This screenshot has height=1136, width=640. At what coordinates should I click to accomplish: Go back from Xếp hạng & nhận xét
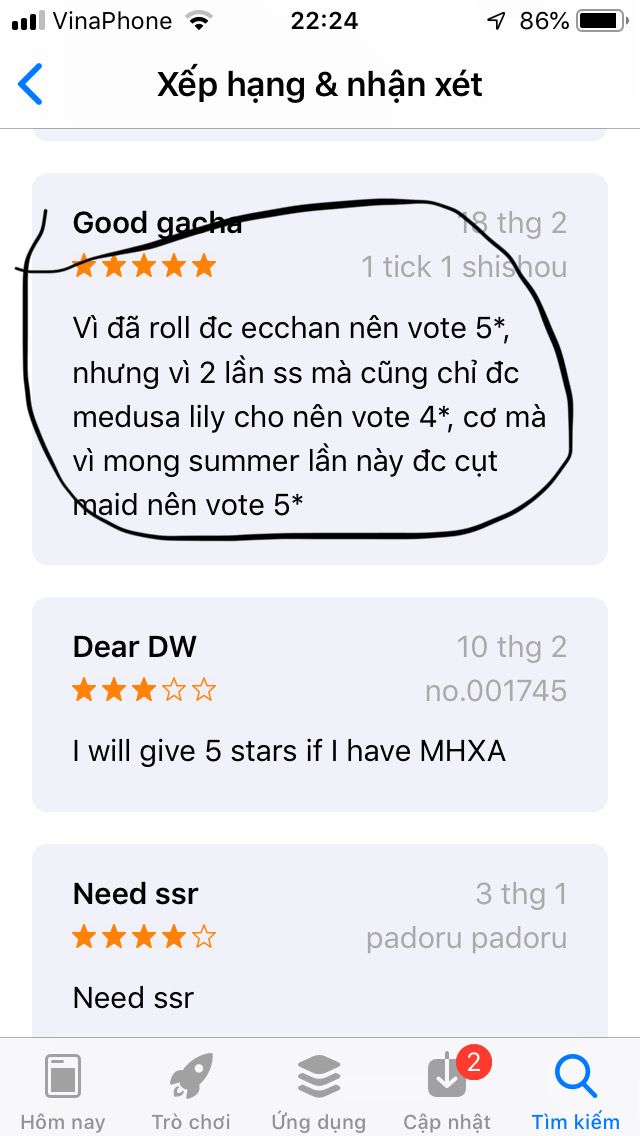32,85
